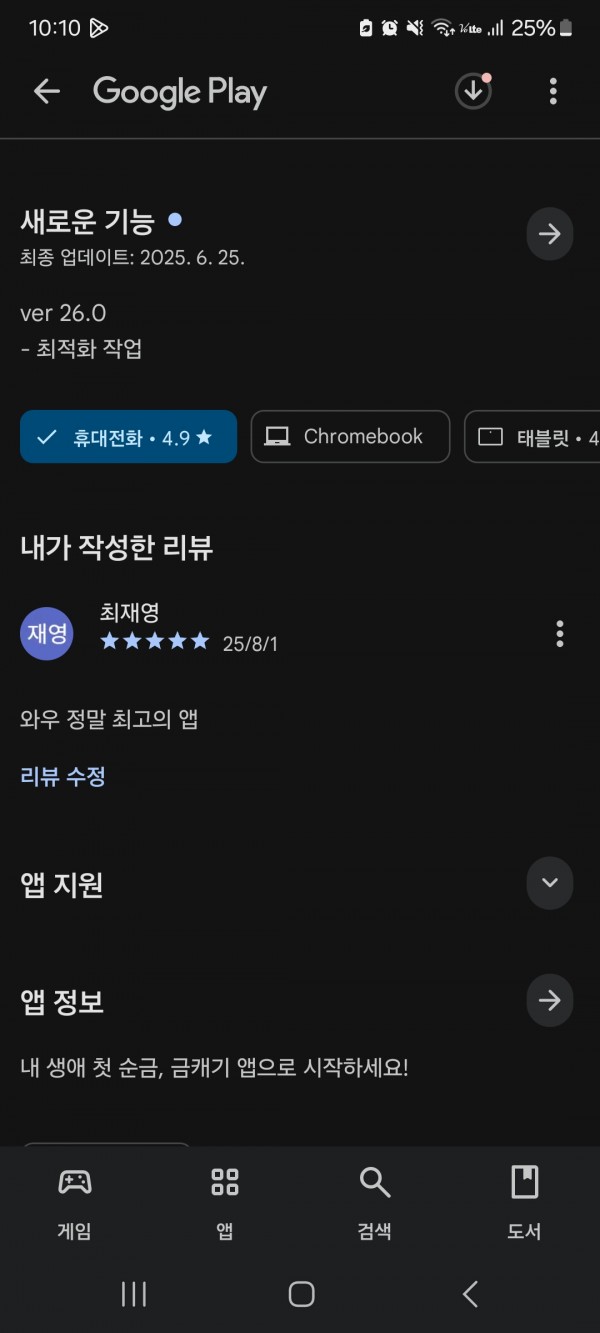Screen dimensions: 600x1333
Task: Switch to the 도서 tab
Action: coord(525,1203)
